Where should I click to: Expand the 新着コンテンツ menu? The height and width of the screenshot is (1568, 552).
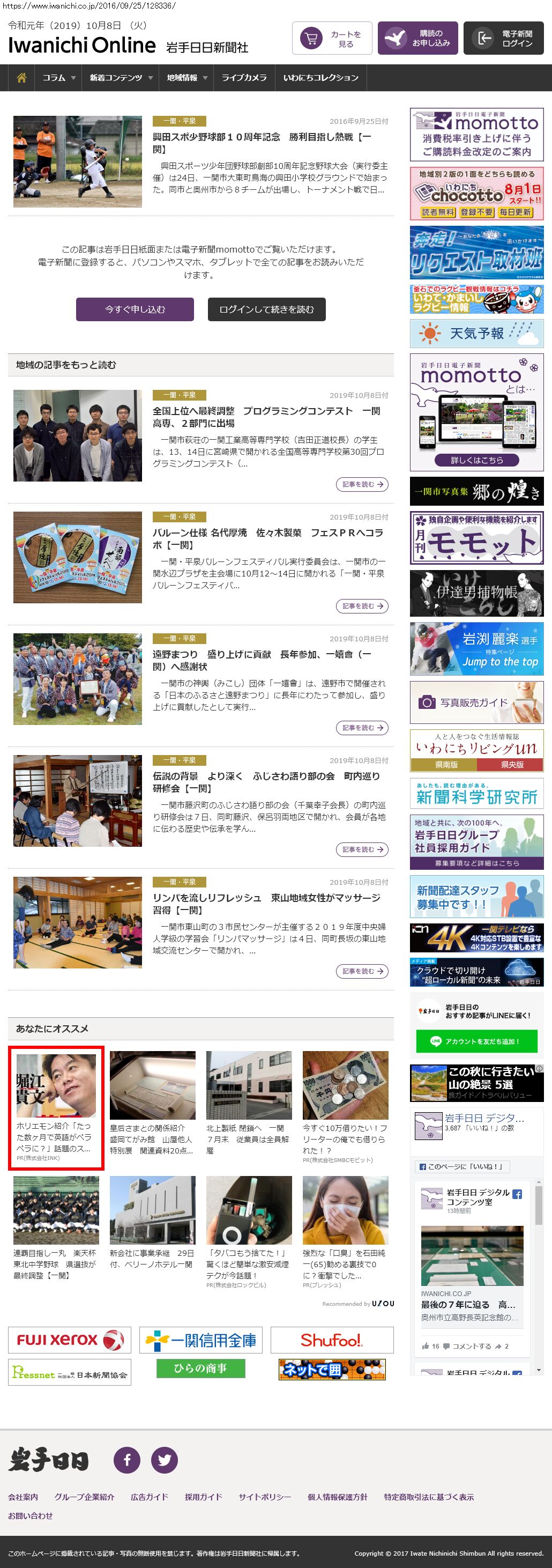pos(121,78)
